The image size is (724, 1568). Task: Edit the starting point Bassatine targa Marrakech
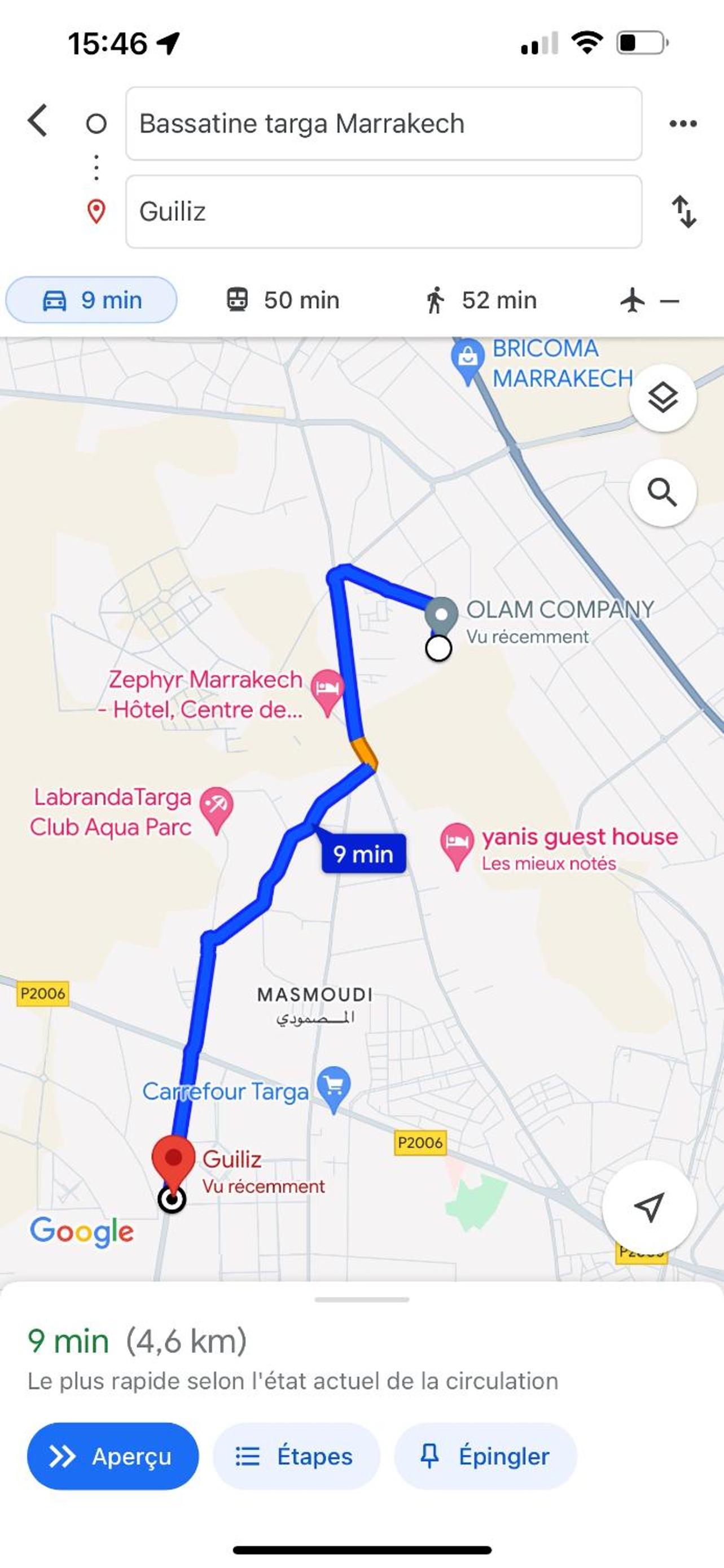pos(384,124)
